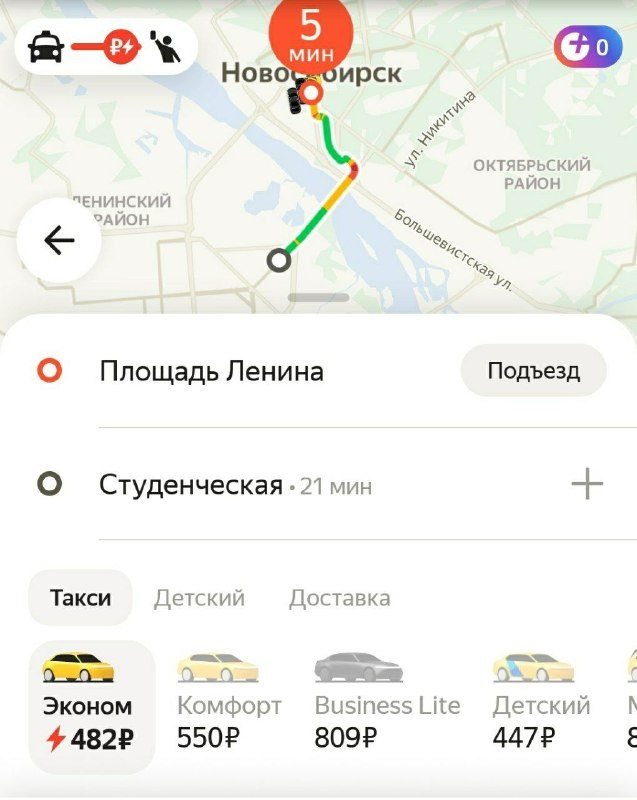Viewport: 637px width, 800px height.
Task: Pick the Business Lite tariff
Action: (387, 706)
